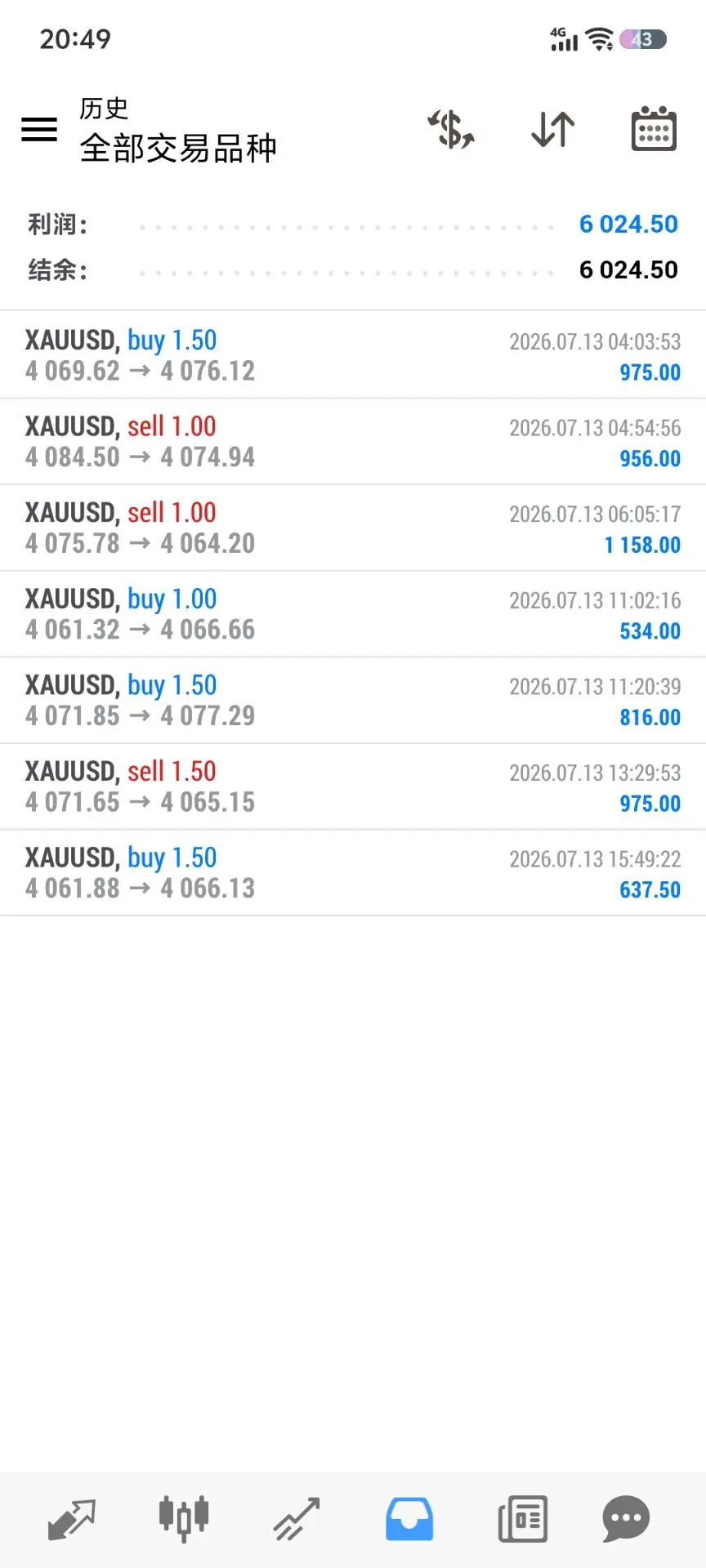Open the calendar date range picker
706x1568 pixels.
point(654,129)
